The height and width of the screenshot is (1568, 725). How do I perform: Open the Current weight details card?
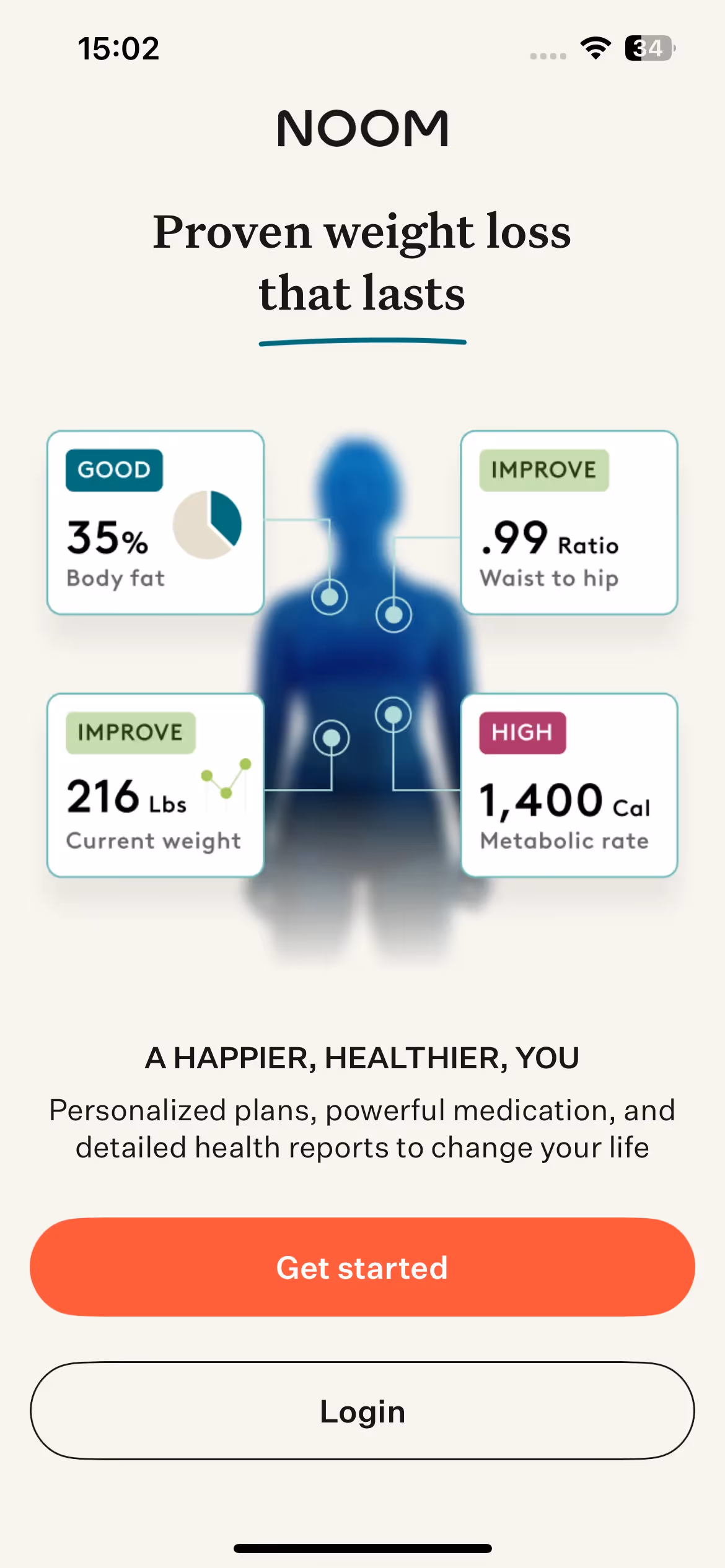tap(155, 786)
